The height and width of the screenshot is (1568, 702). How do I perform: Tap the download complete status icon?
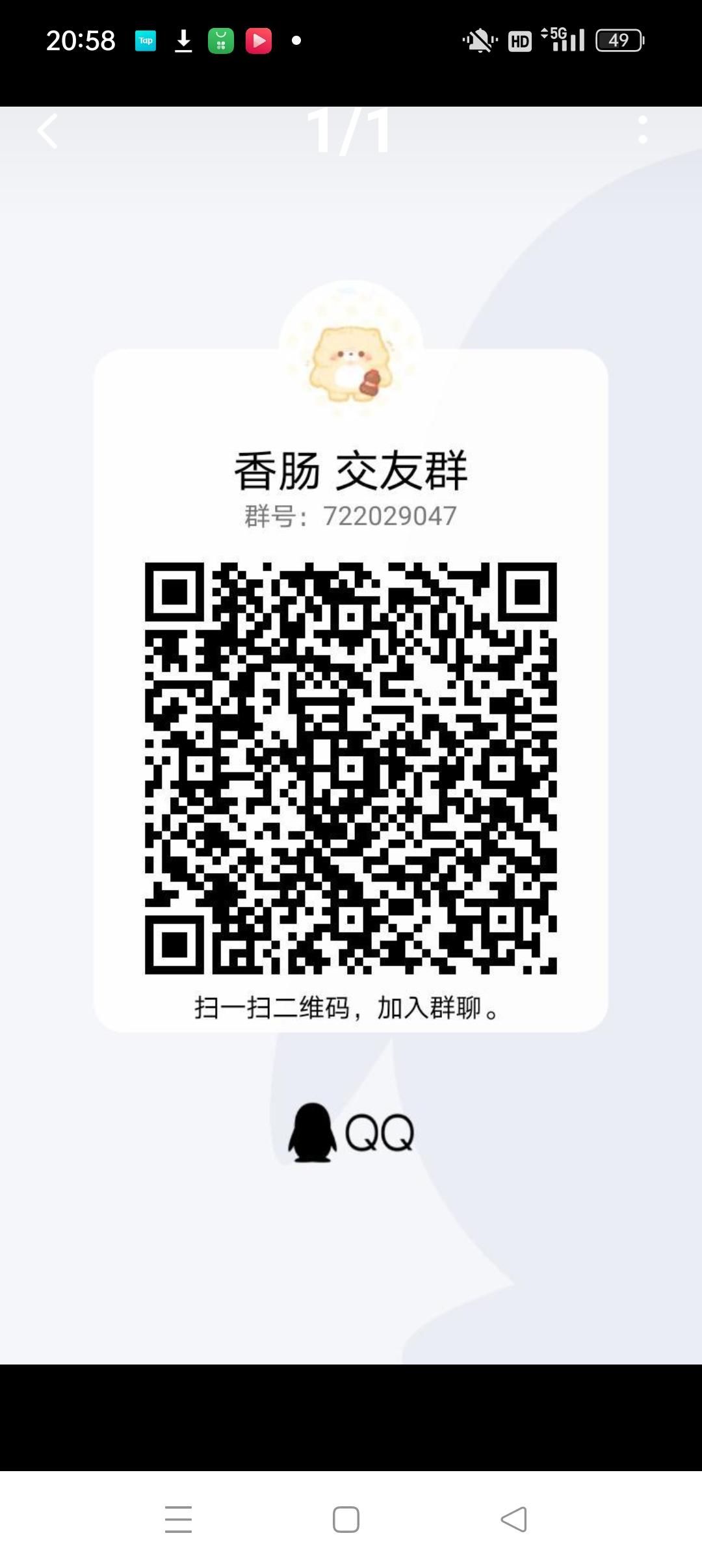[x=183, y=40]
